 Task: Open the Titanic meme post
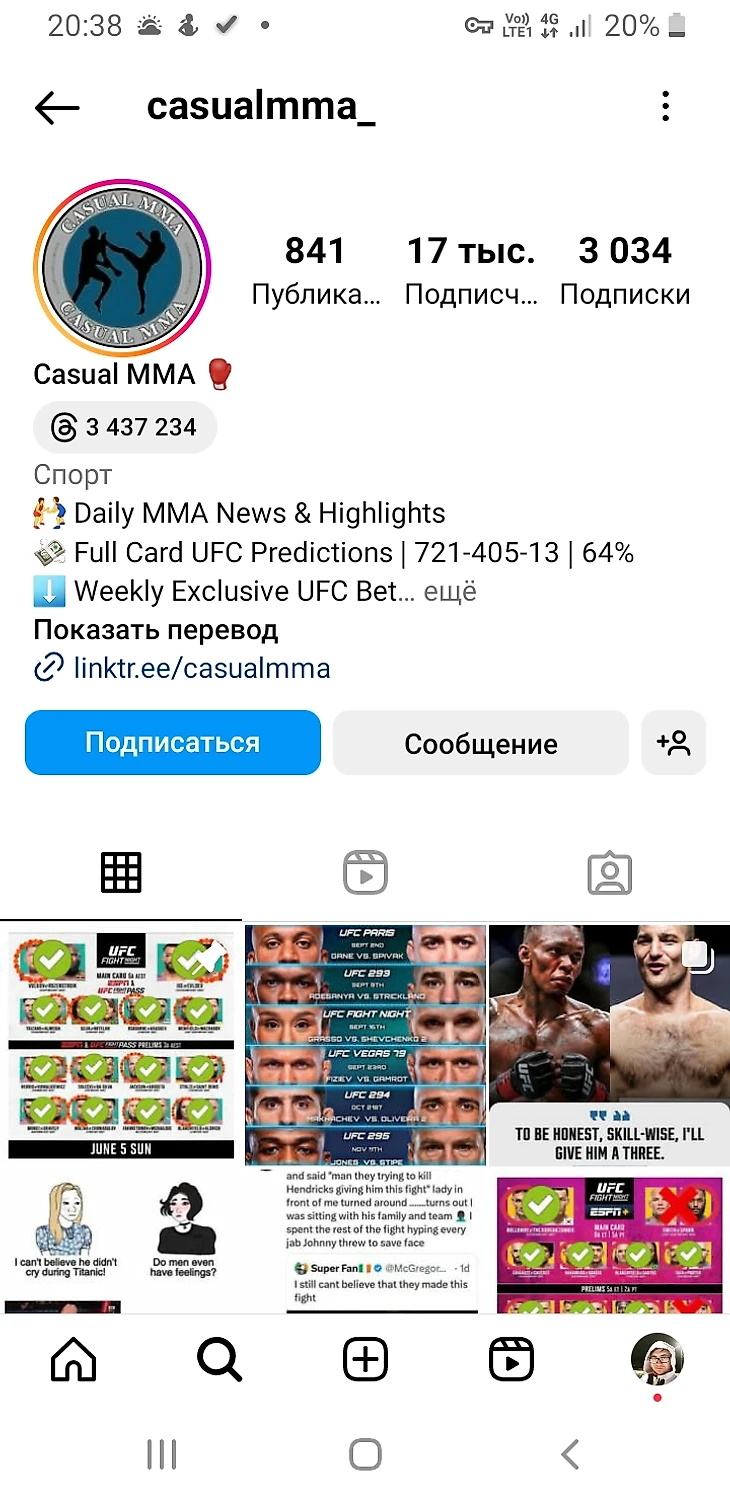coord(121,1240)
